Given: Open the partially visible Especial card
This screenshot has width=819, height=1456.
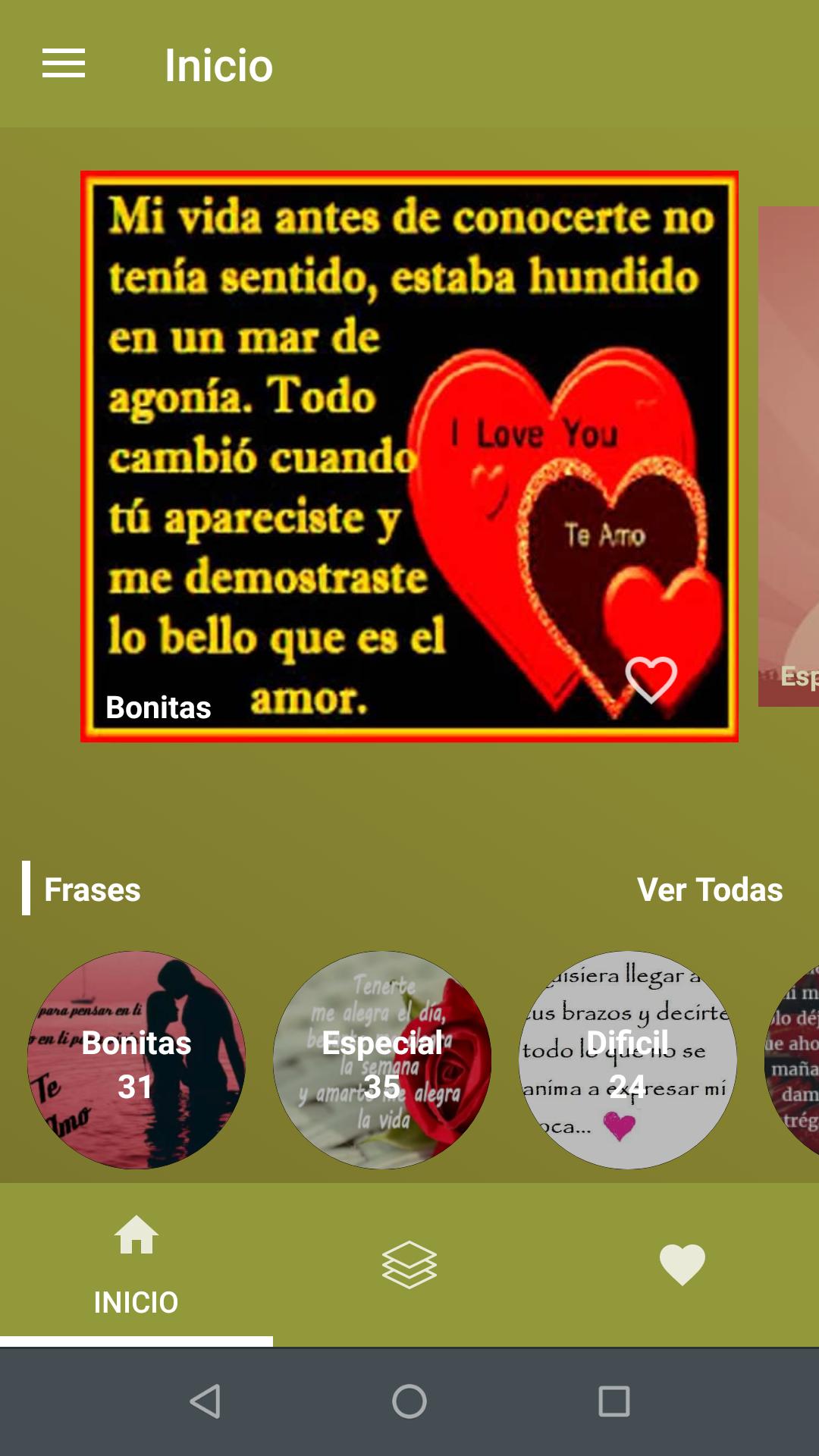Looking at the screenshot, I should point(790,455).
